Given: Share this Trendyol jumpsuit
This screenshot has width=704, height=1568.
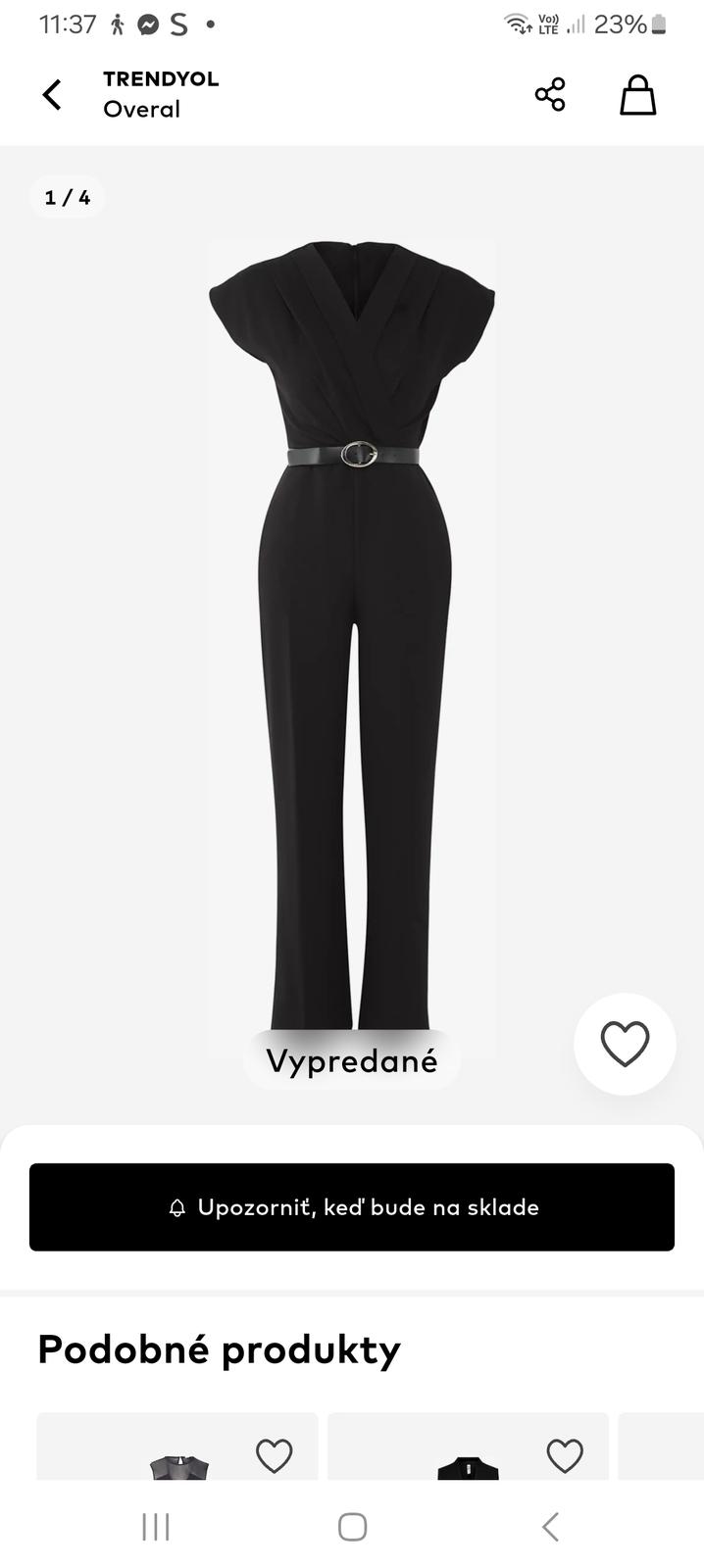Looking at the screenshot, I should click(x=550, y=95).
